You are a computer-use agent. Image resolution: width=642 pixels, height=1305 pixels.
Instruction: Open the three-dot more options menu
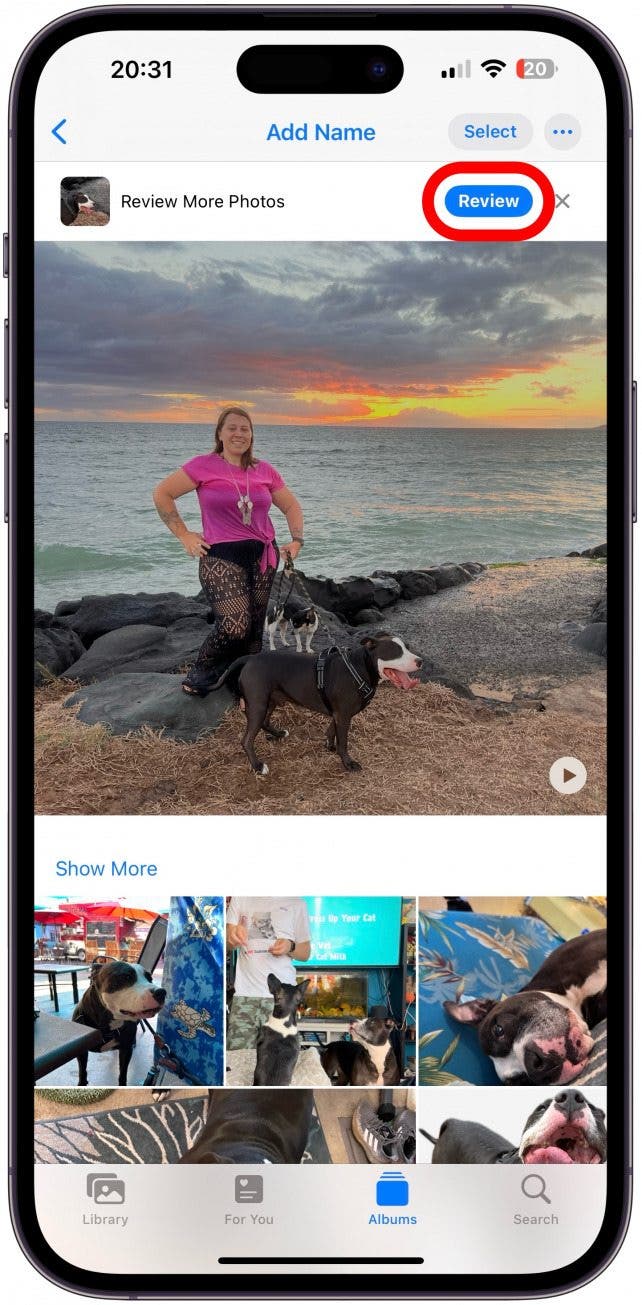(563, 132)
